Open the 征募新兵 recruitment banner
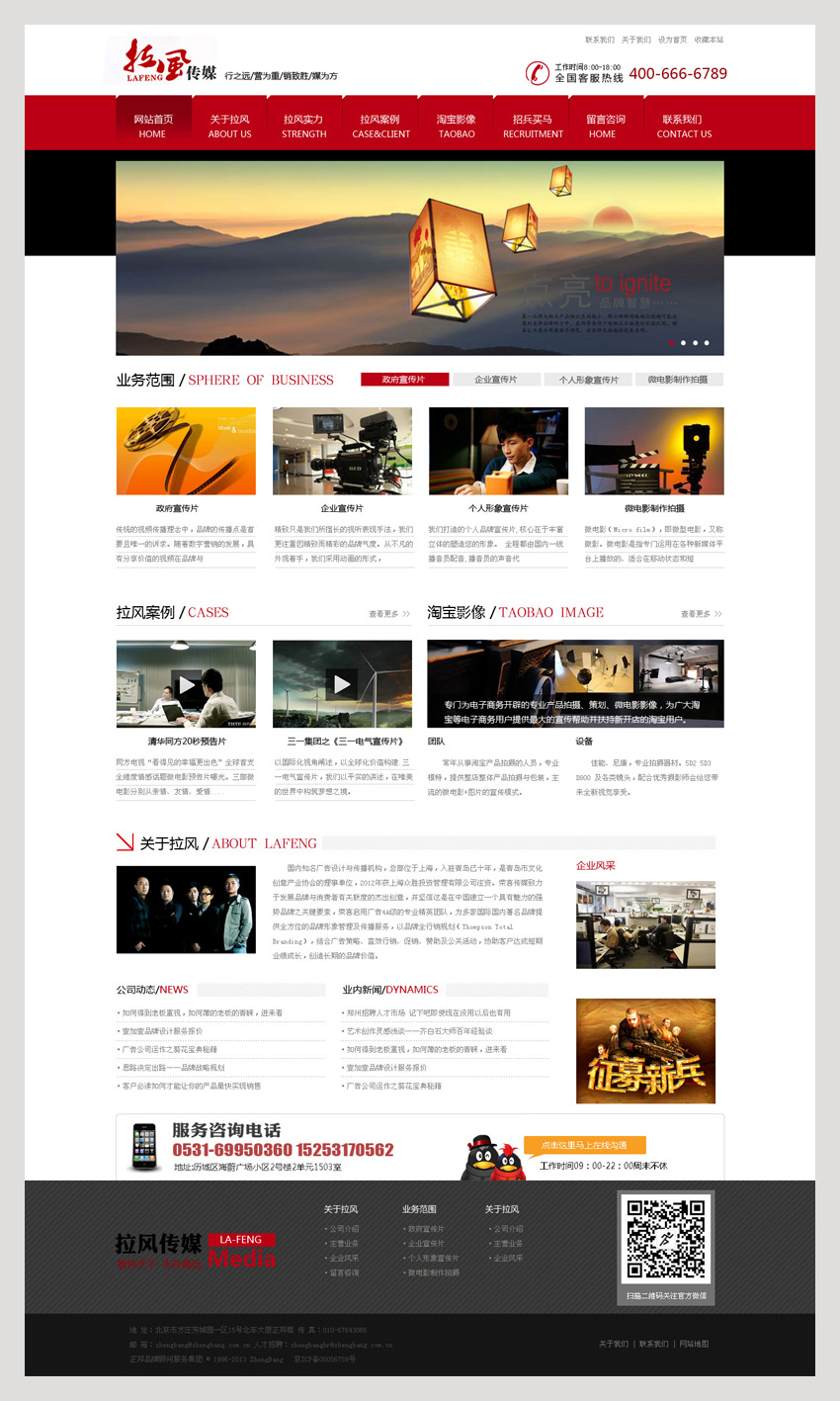 645,1051
